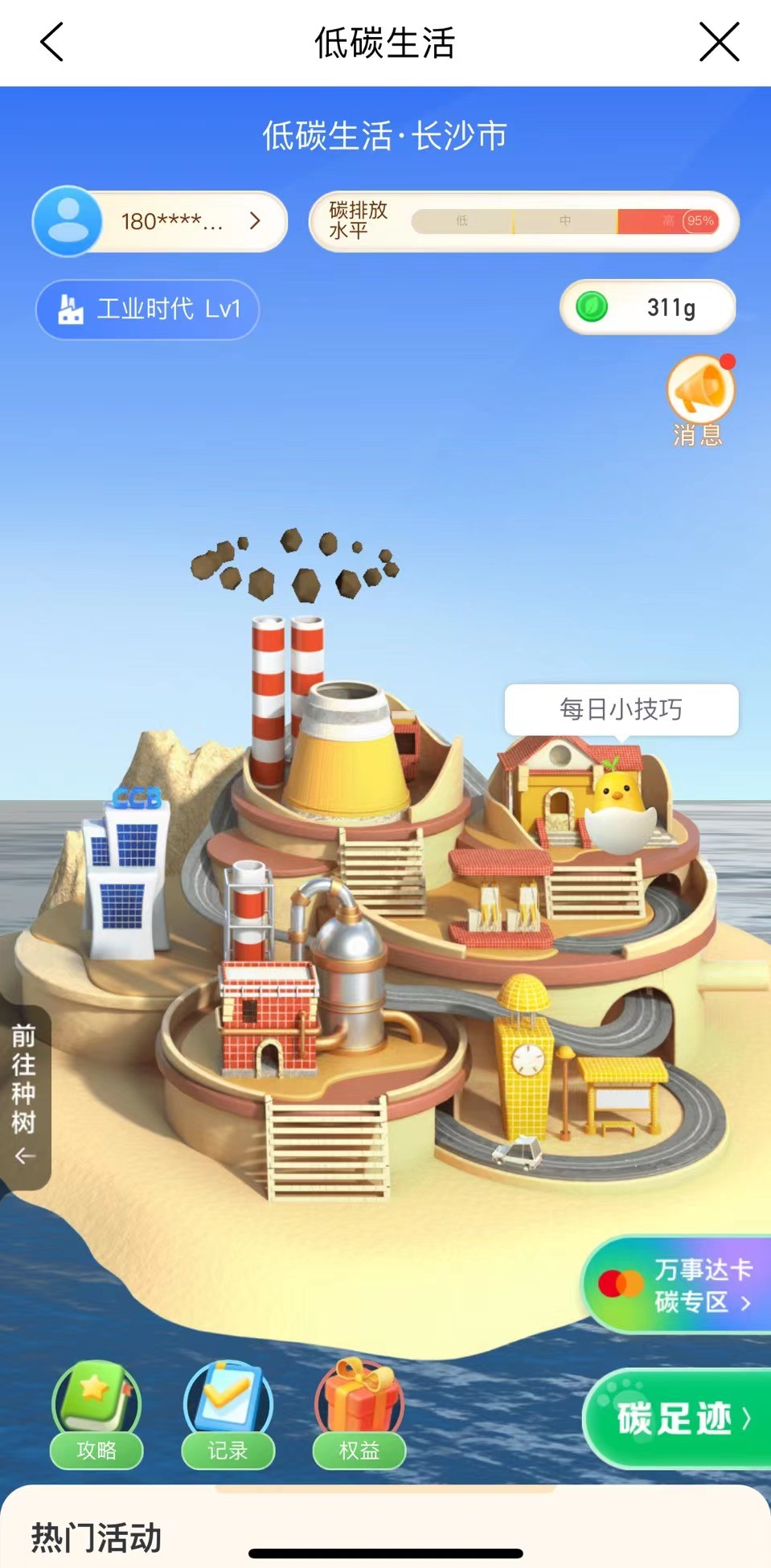Open the 180**** account profile
The width and height of the screenshot is (771, 1568).
click(x=161, y=221)
